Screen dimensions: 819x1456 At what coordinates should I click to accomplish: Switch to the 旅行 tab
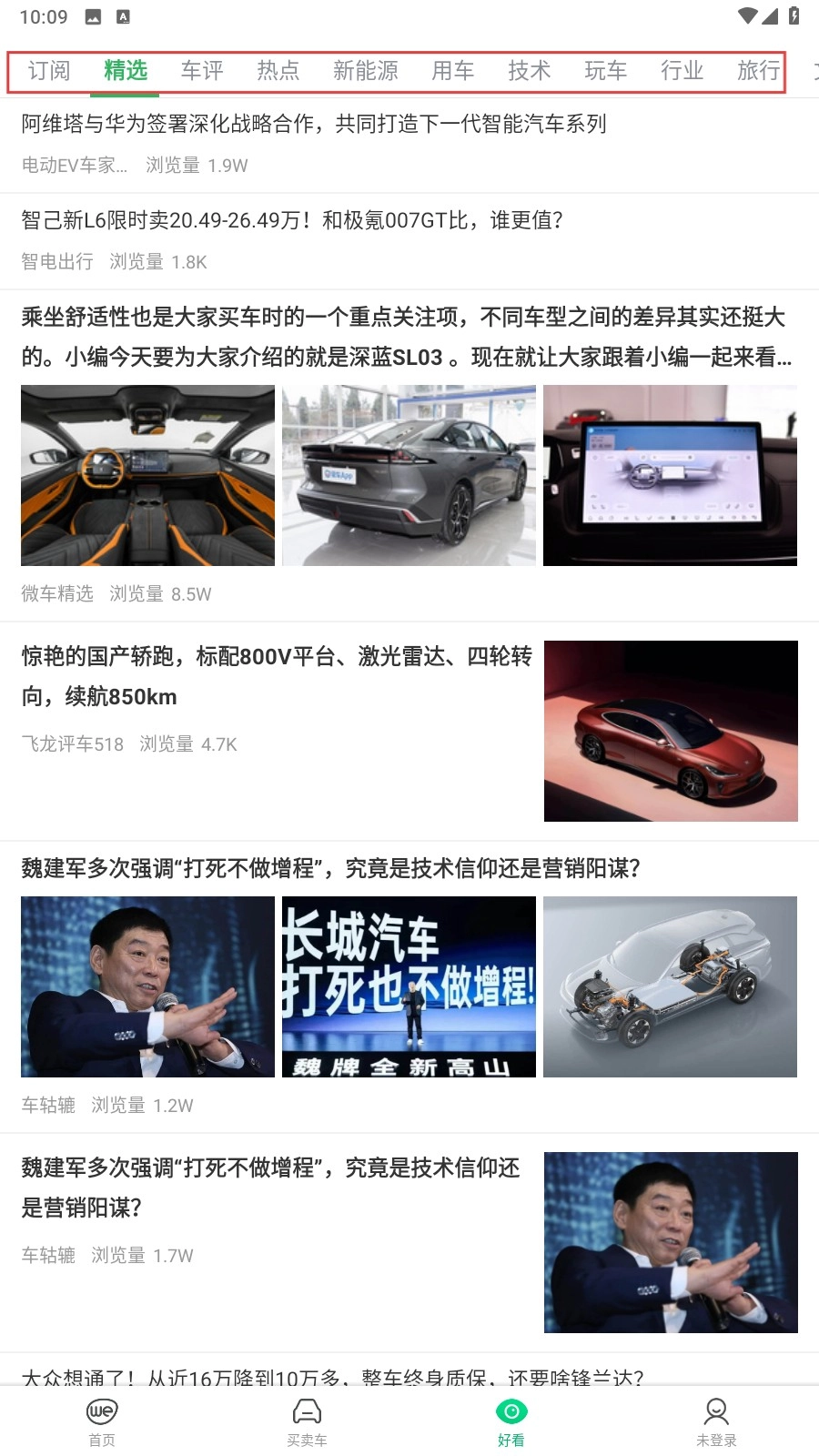click(759, 71)
